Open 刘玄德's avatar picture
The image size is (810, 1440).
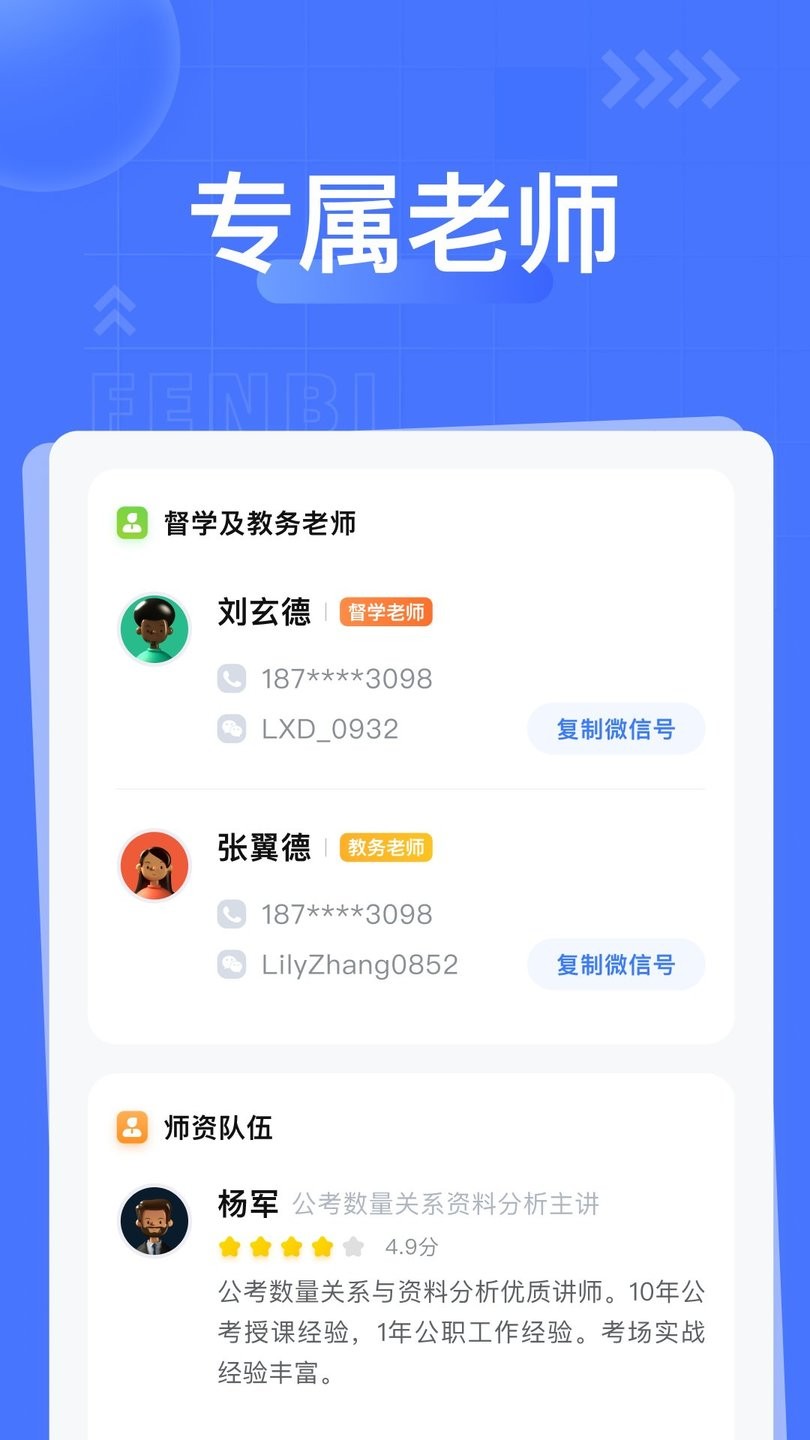tap(154, 627)
